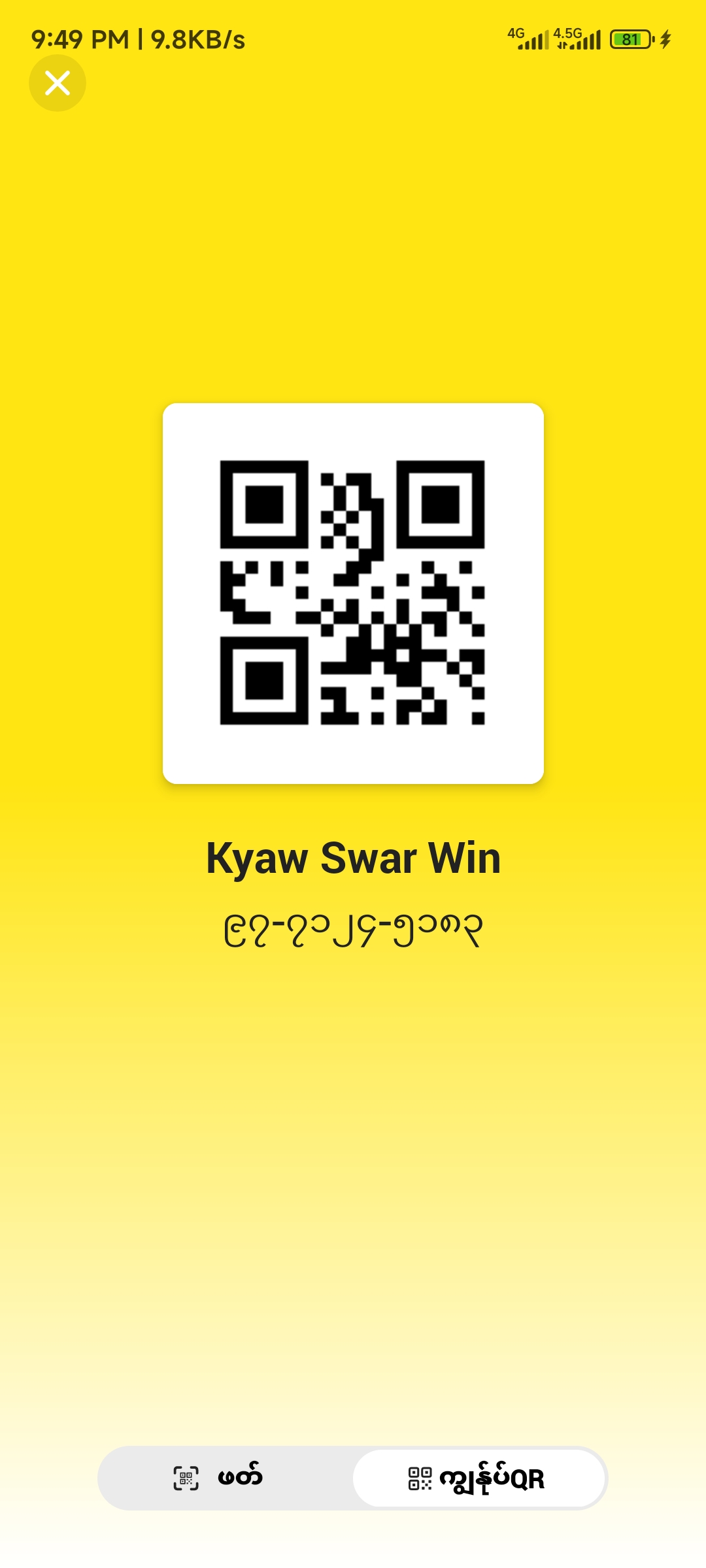Image resolution: width=706 pixels, height=1568 pixels.
Task: Close the QR code screen
Action: [x=58, y=83]
